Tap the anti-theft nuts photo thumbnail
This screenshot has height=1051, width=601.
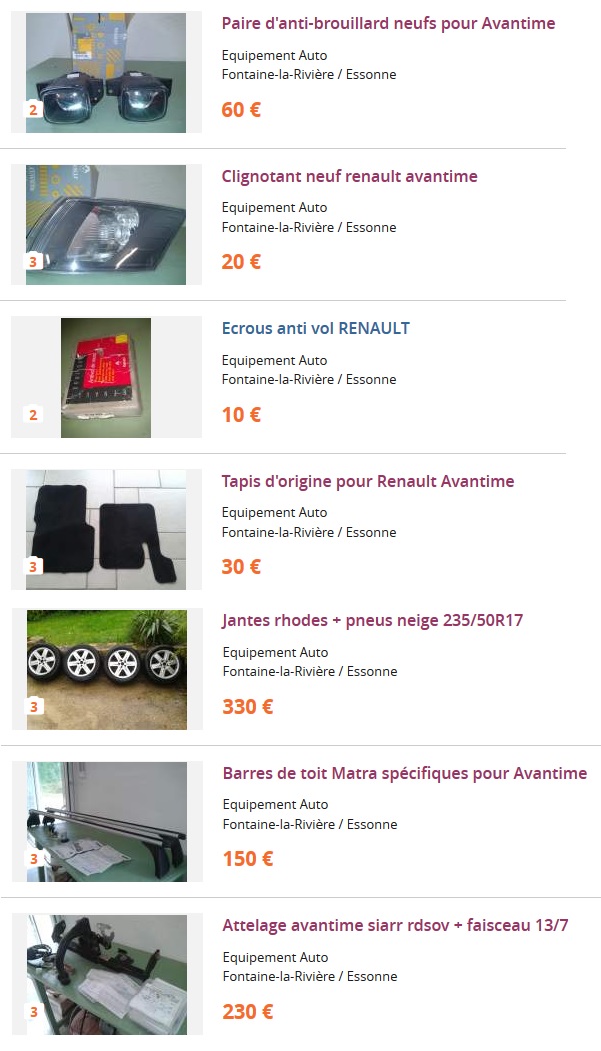pos(106,378)
